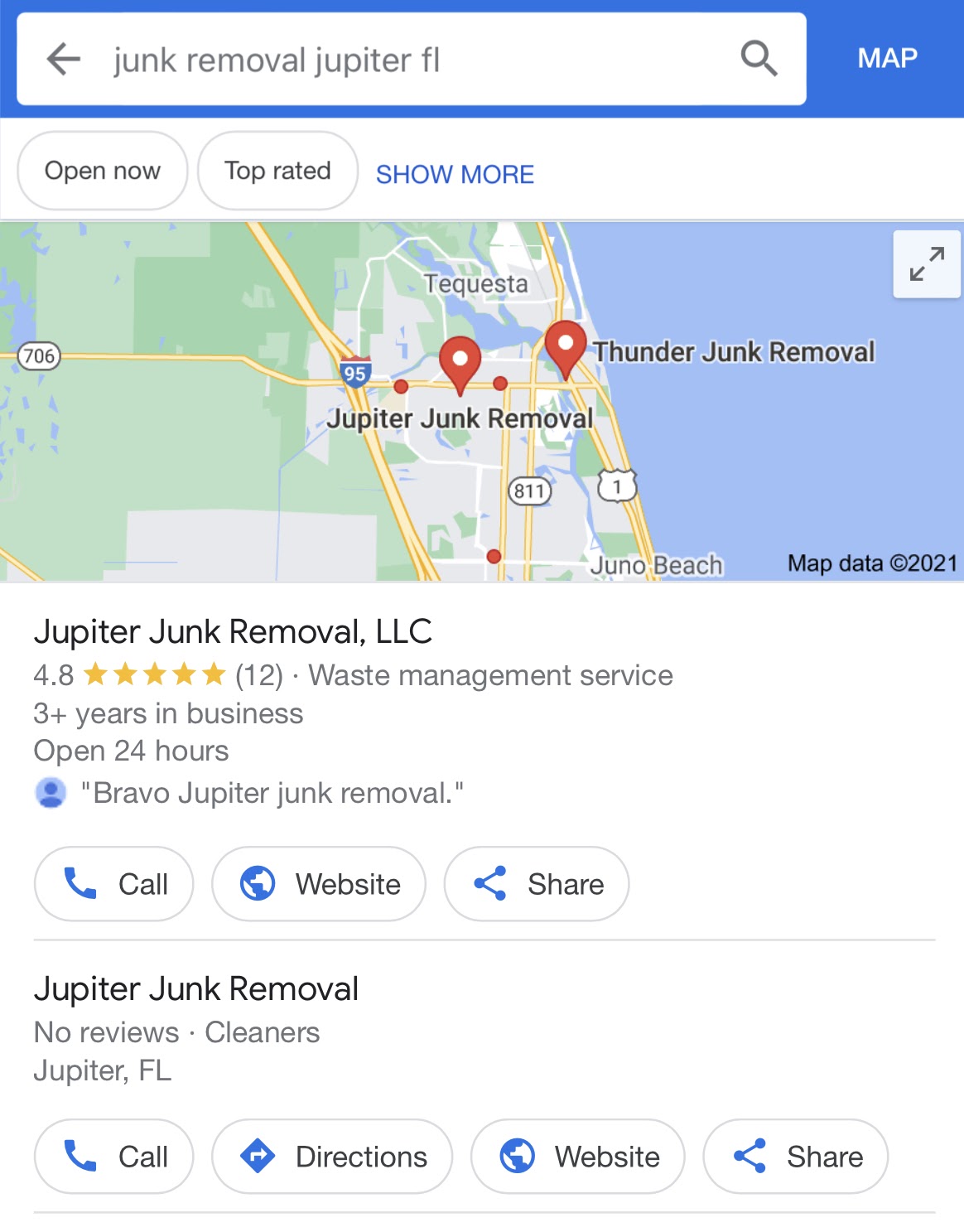Call Jupiter Junk Removal, LLC
This screenshot has height=1232, width=964.
pyautogui.click(x=114, y=883)
